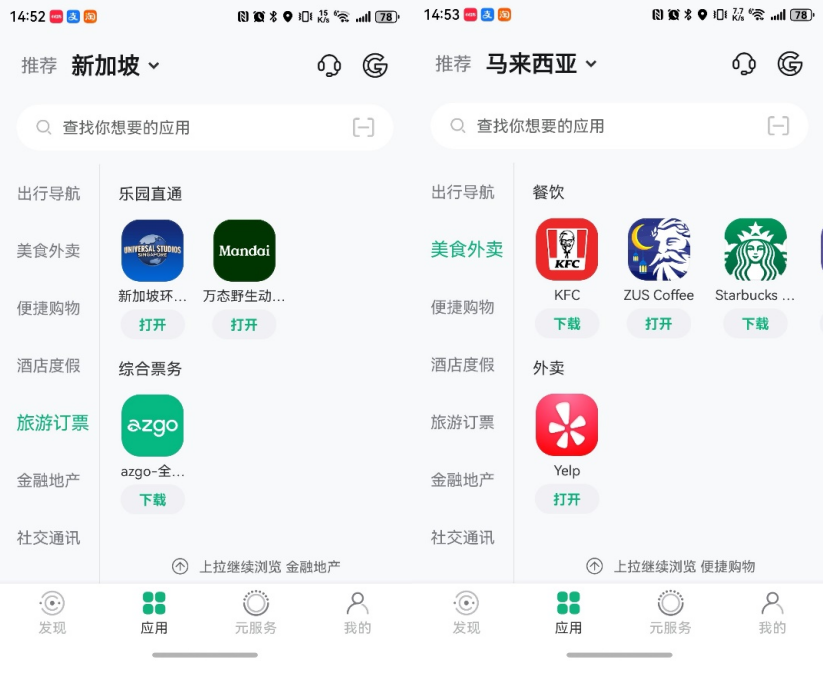
Task: Download the azgo app
Action: [152, 500]
